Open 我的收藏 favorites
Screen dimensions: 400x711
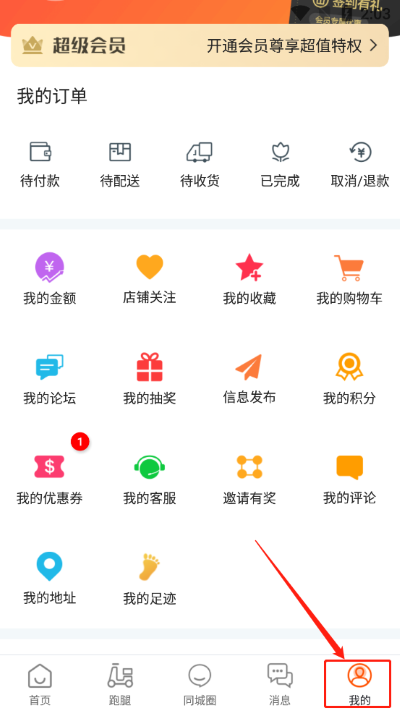tap(249, 279)
